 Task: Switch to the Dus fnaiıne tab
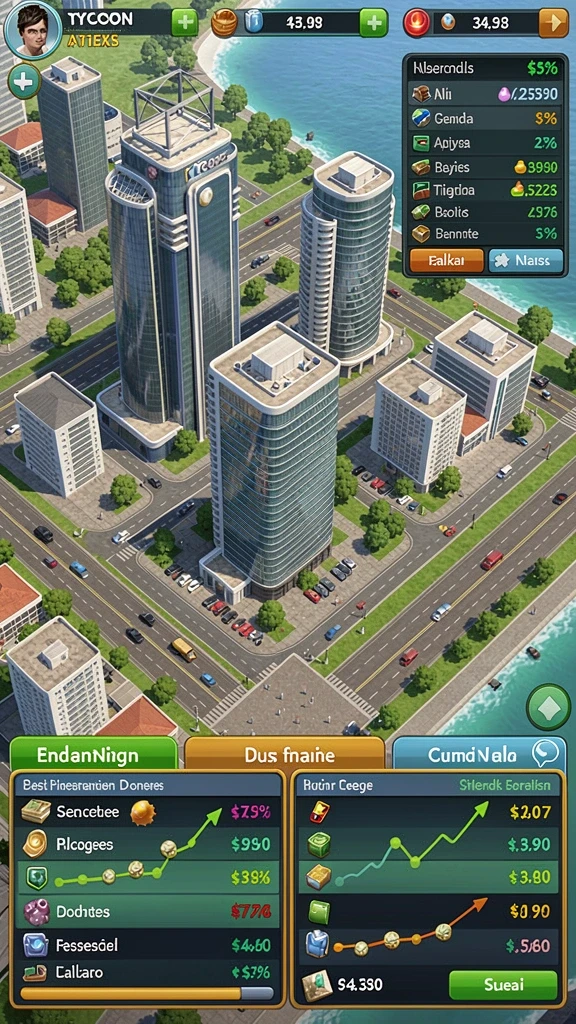click(x=285, y=756)
